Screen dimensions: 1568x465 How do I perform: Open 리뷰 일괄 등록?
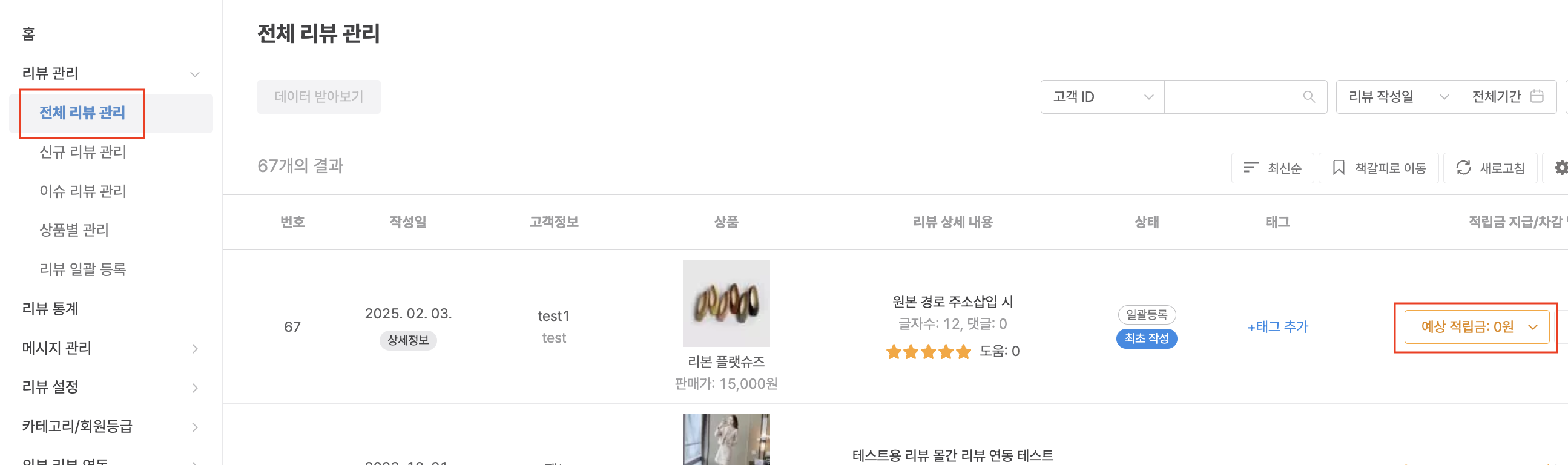click(x=82, y=269)
